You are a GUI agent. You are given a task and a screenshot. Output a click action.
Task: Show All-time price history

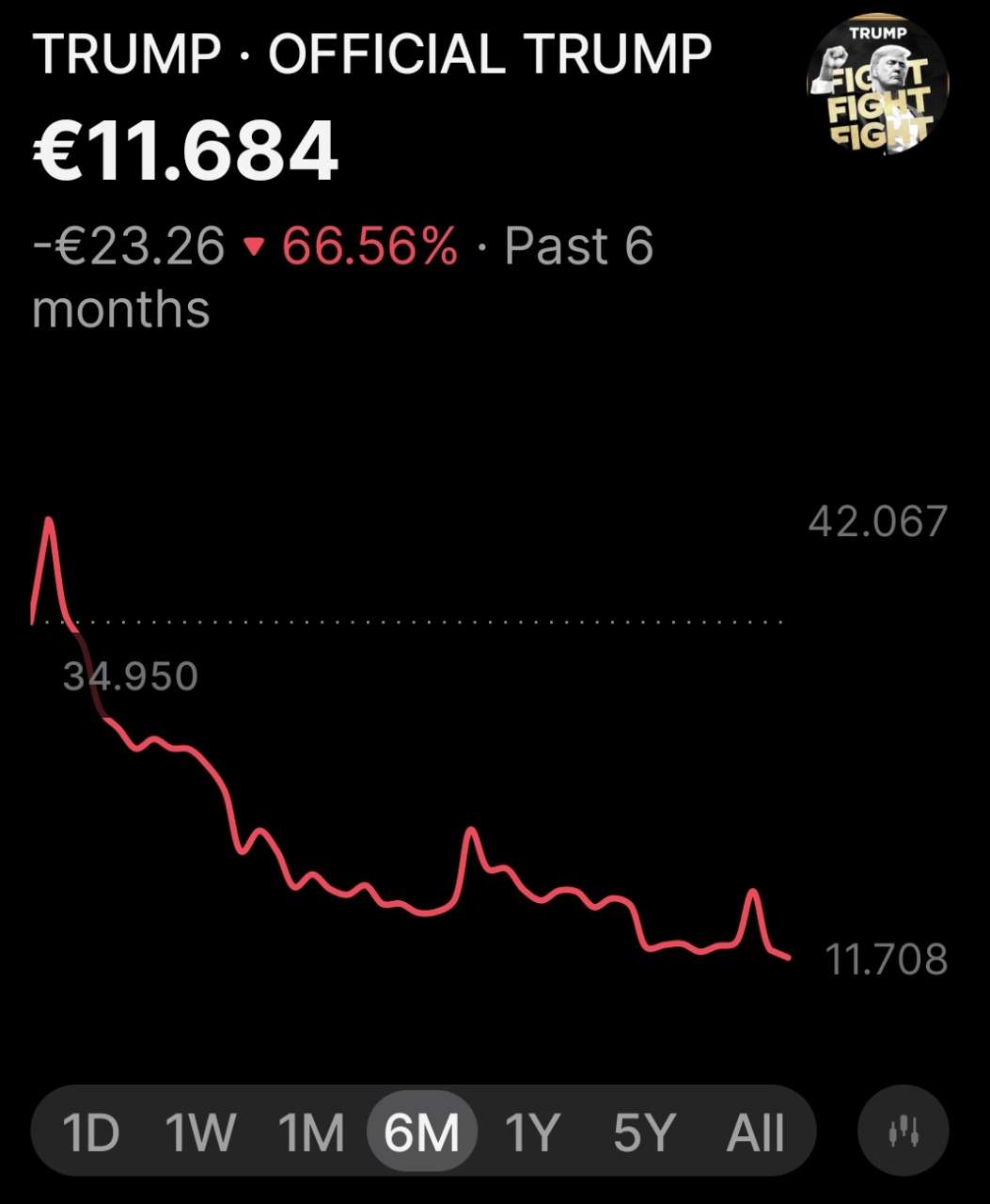755,1131
